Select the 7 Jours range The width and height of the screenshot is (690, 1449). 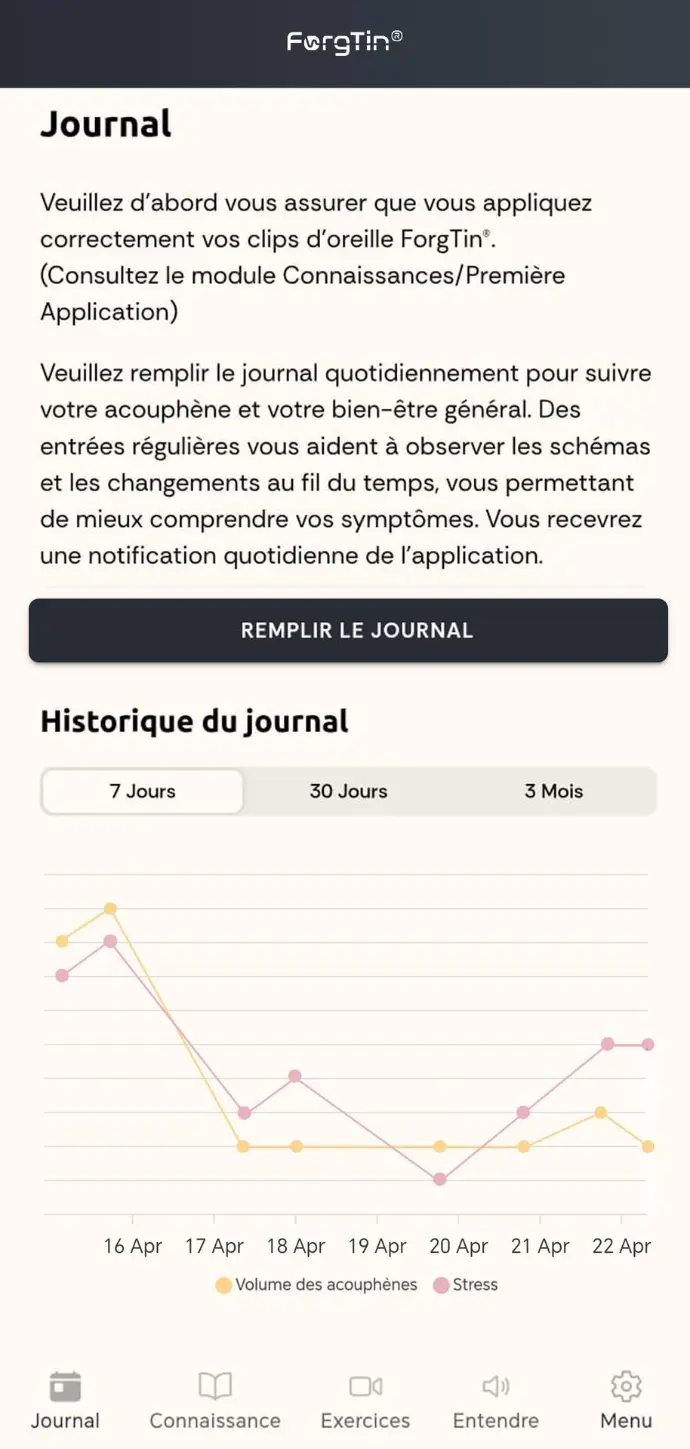[142, 791]
